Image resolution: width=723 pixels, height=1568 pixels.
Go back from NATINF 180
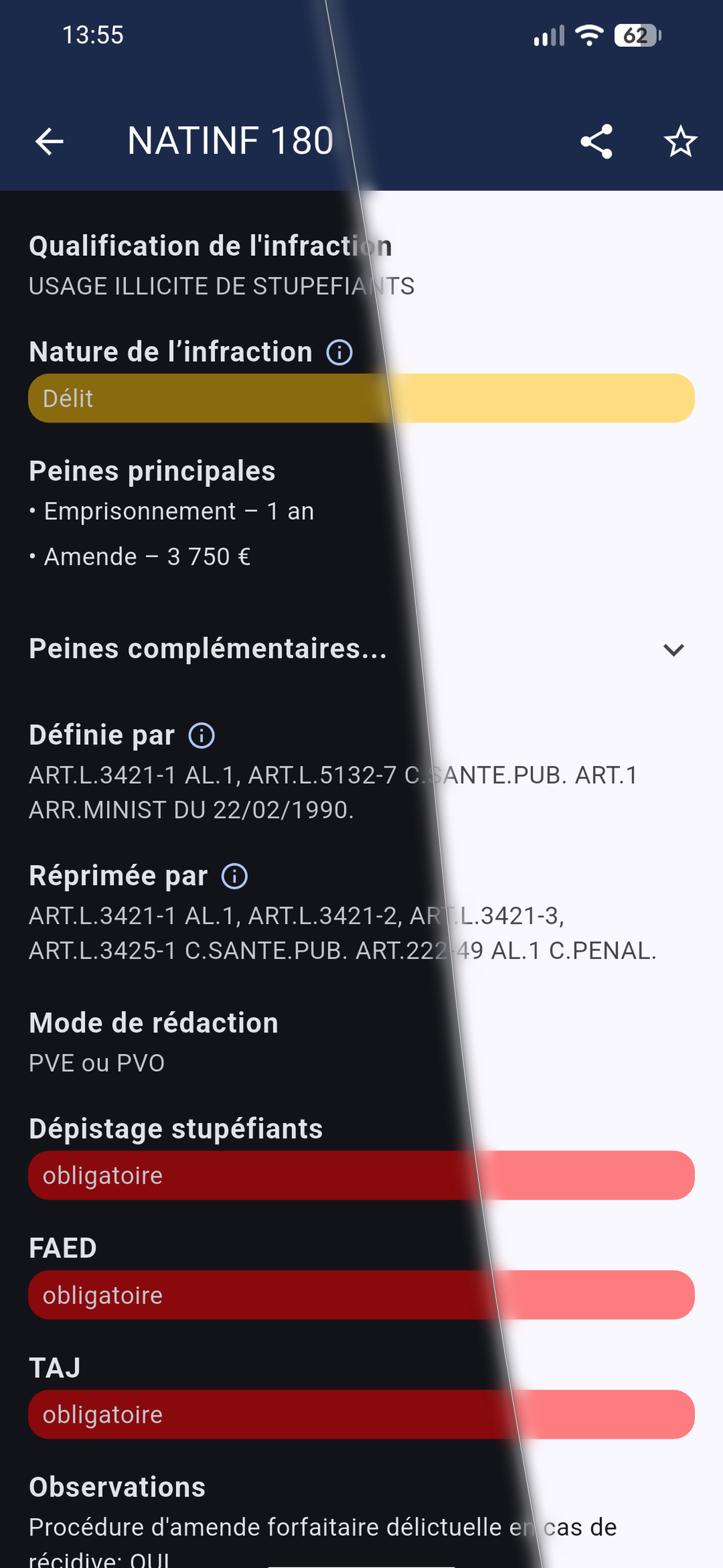49,142
